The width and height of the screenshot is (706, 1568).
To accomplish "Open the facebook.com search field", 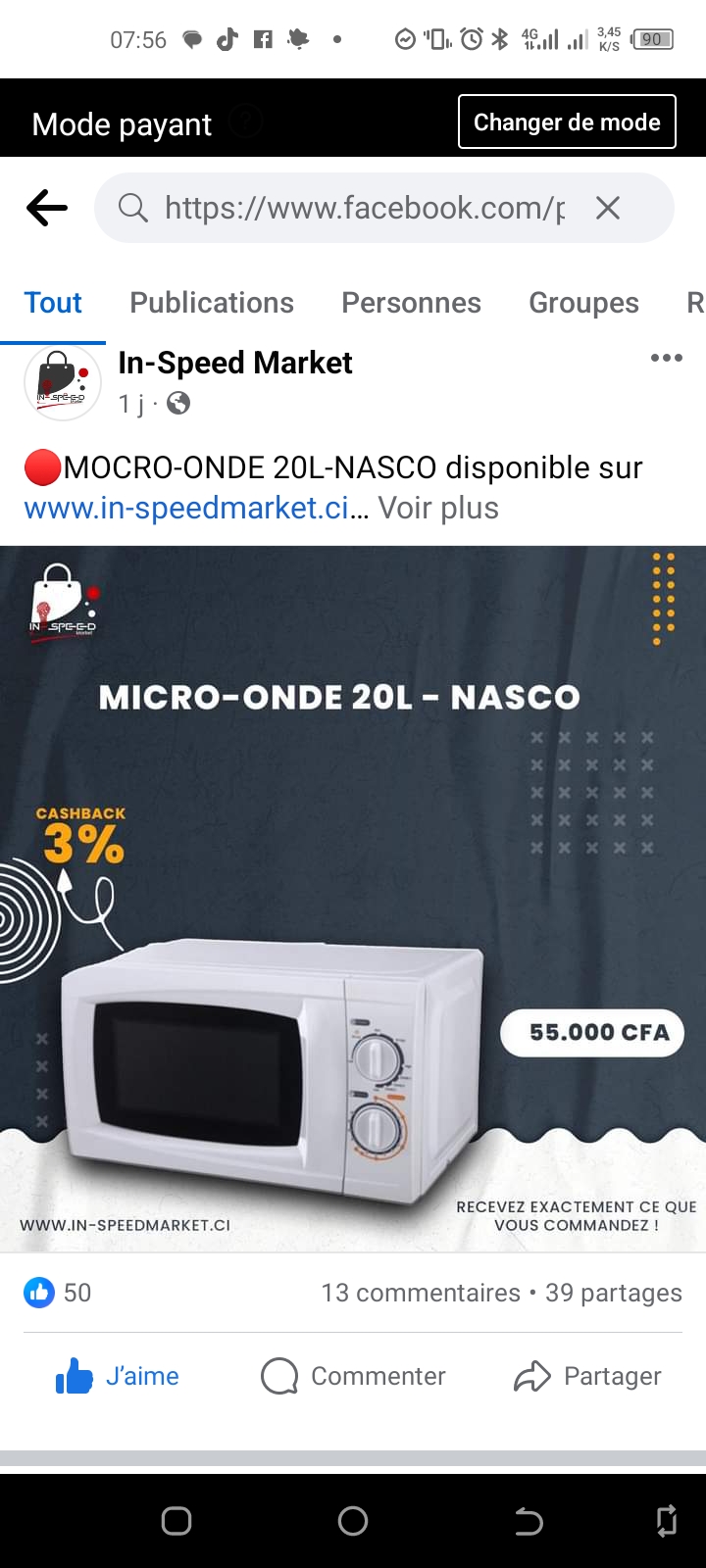I will click(363, 208).
